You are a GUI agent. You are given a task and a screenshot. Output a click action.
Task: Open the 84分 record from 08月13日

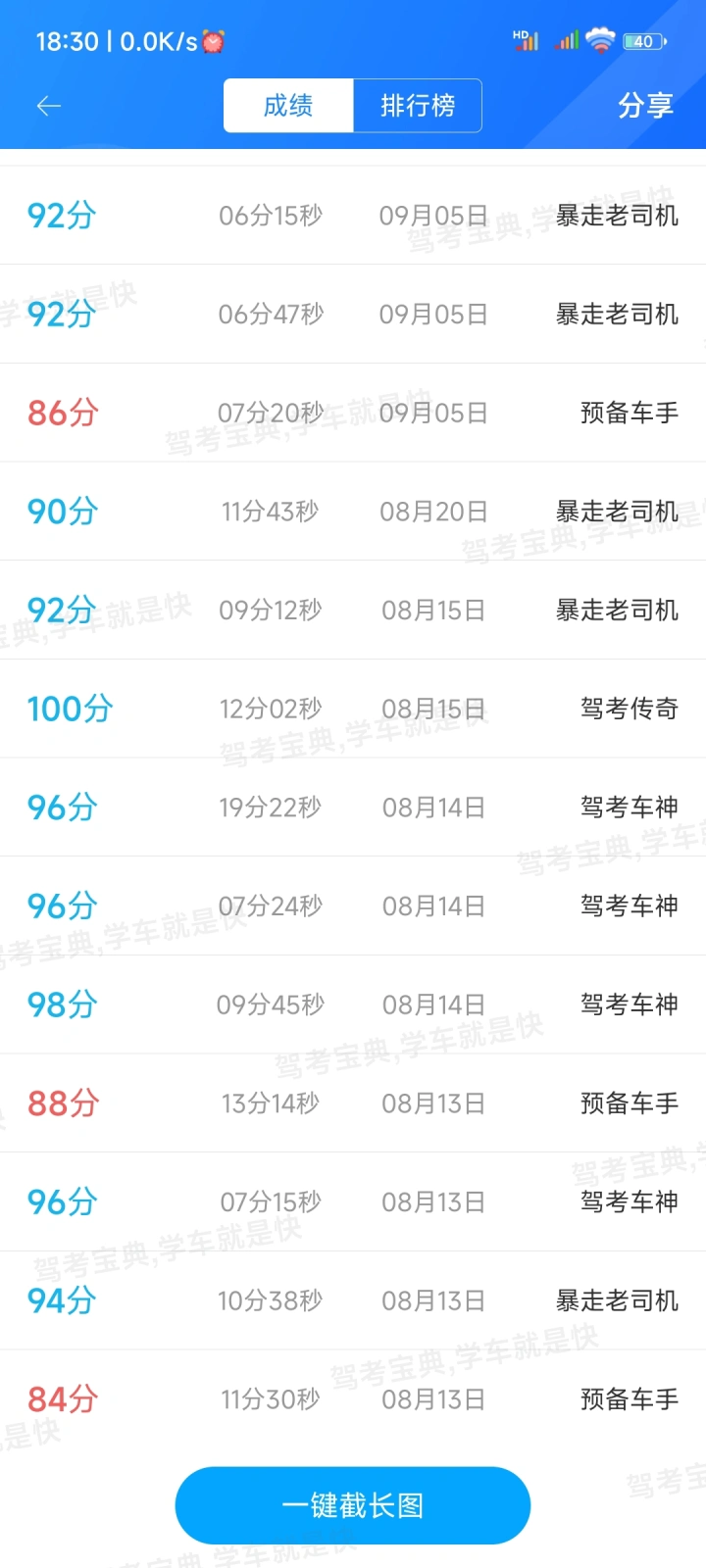coord(353,1399)
